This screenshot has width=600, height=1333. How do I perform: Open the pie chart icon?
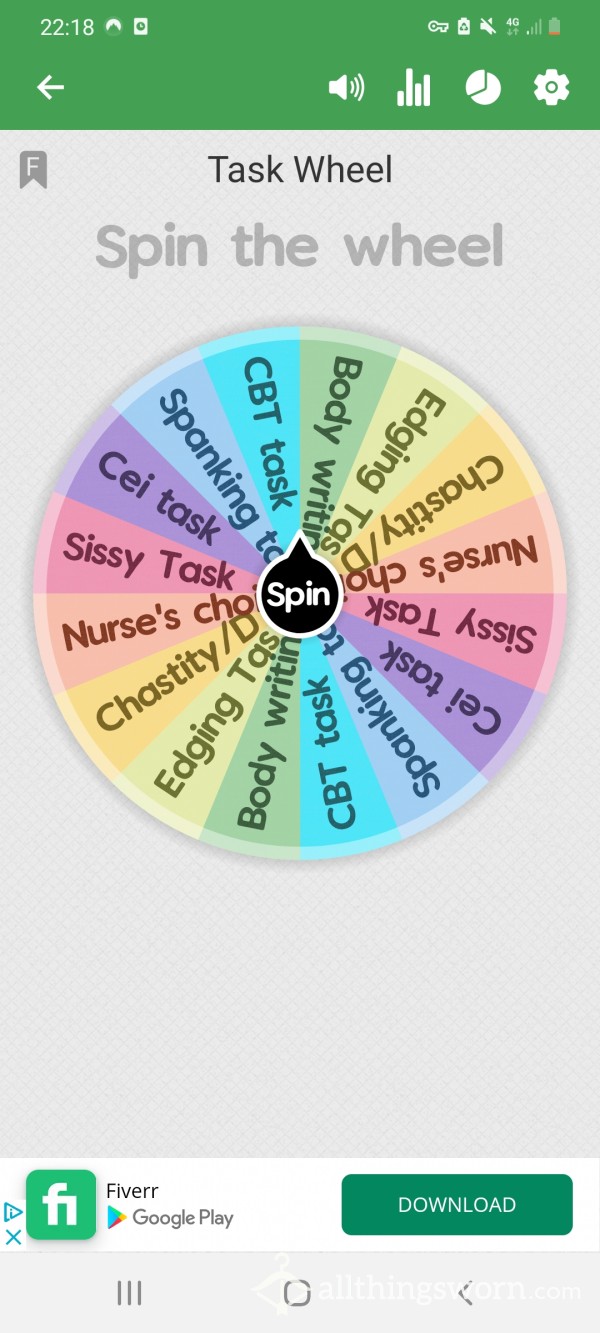483,88
